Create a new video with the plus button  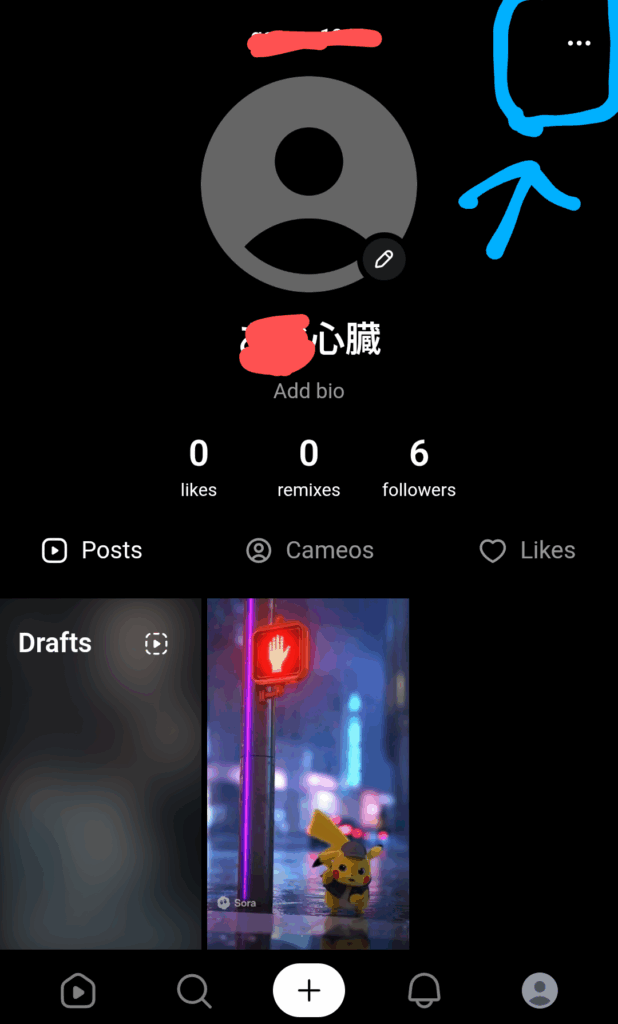[x=309, y=991]
